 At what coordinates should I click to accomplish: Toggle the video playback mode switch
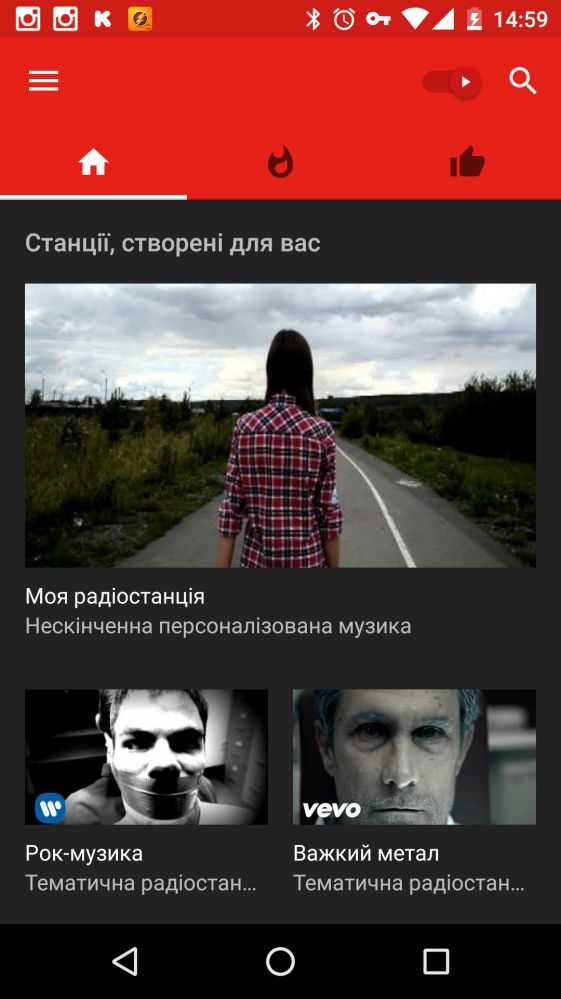click(451, 82)
